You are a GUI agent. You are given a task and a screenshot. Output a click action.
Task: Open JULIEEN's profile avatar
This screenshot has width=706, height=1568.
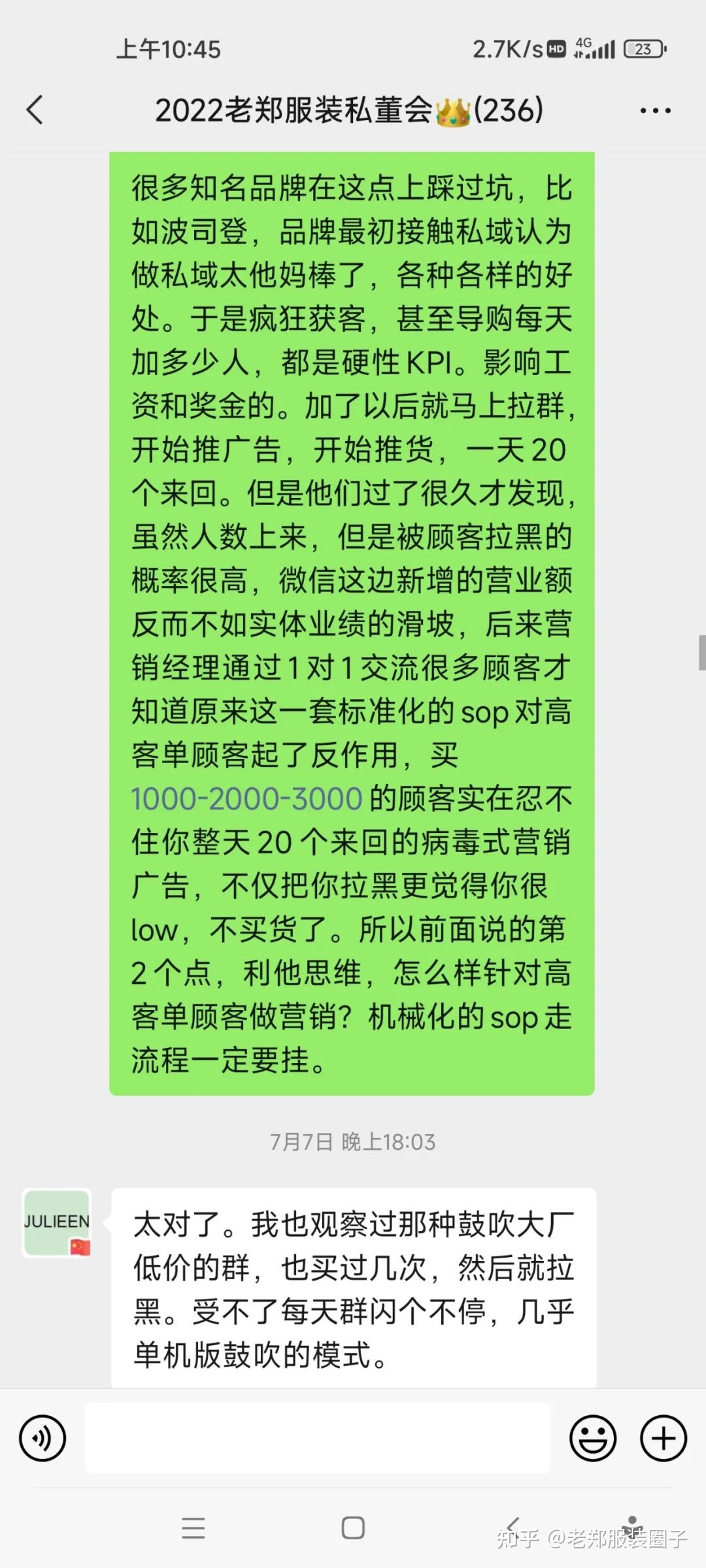[x=57, y=1222]
